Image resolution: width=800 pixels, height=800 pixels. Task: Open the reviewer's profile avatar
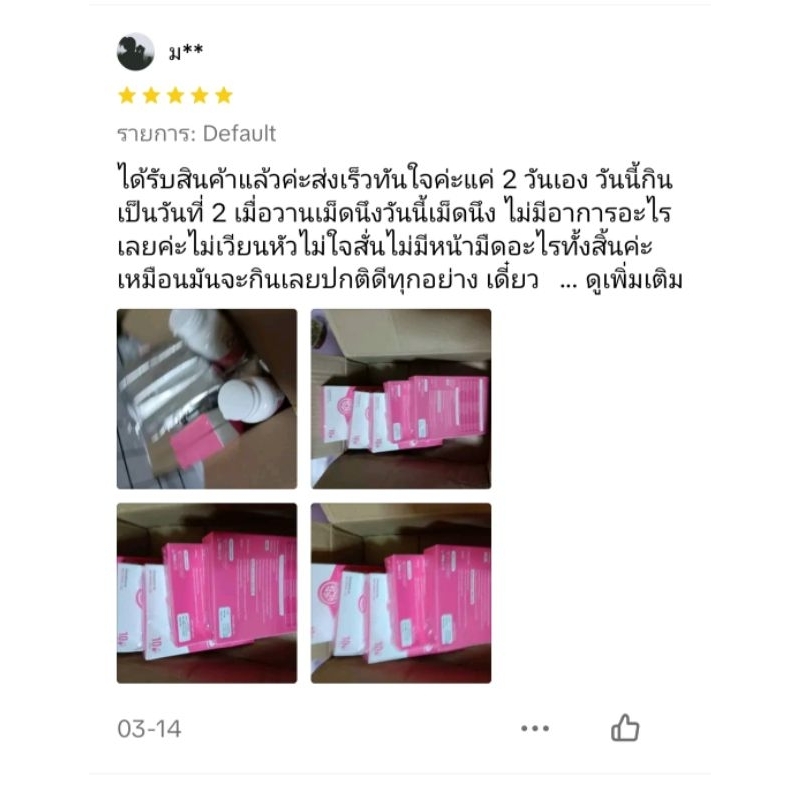[x=136, y=52]
